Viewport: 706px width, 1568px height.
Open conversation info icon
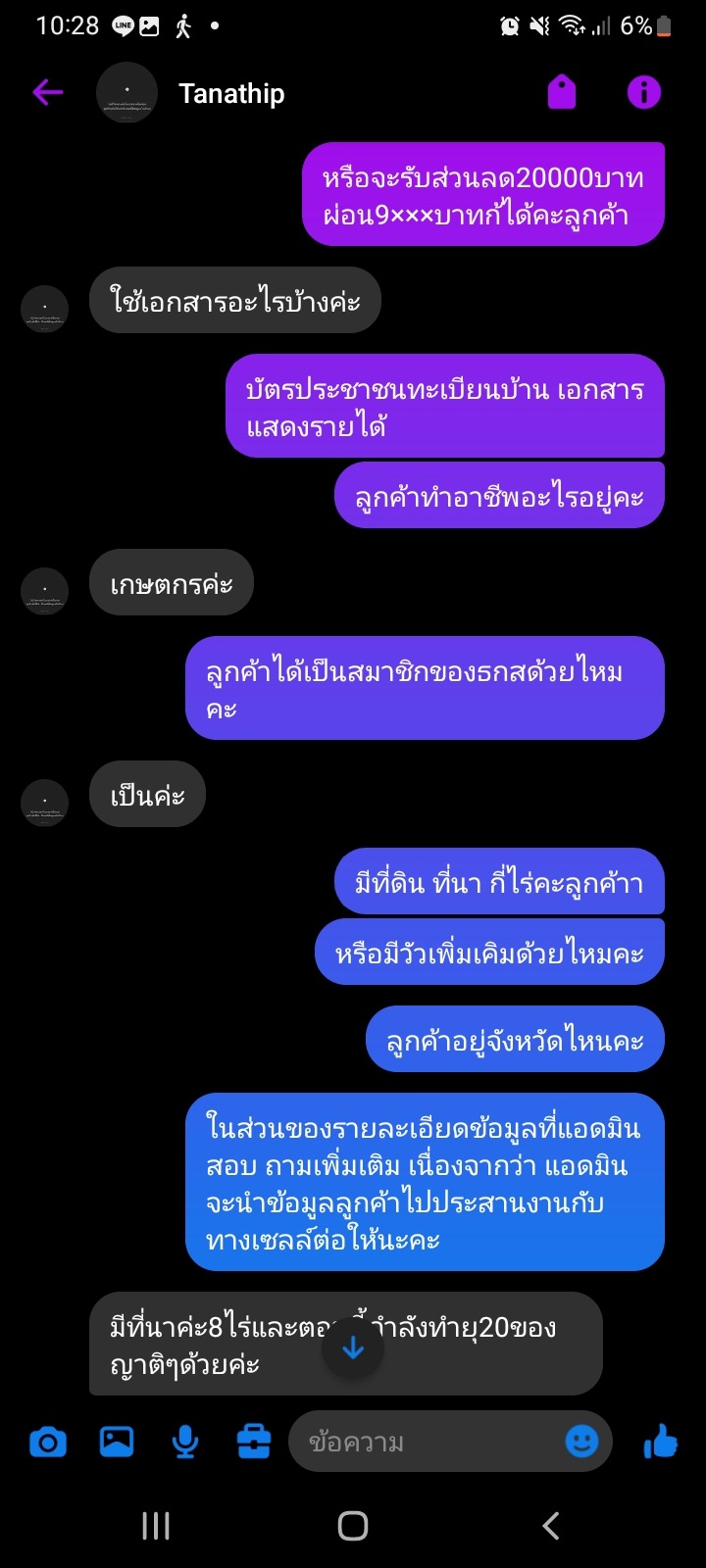[644, 93]
